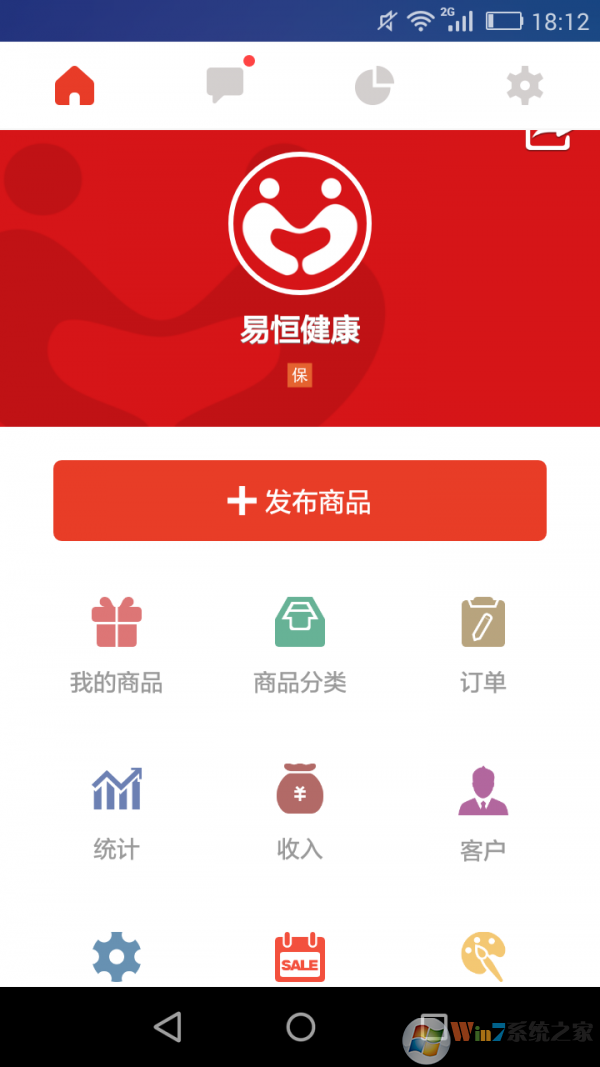Open 商品分类

[300, 645]
